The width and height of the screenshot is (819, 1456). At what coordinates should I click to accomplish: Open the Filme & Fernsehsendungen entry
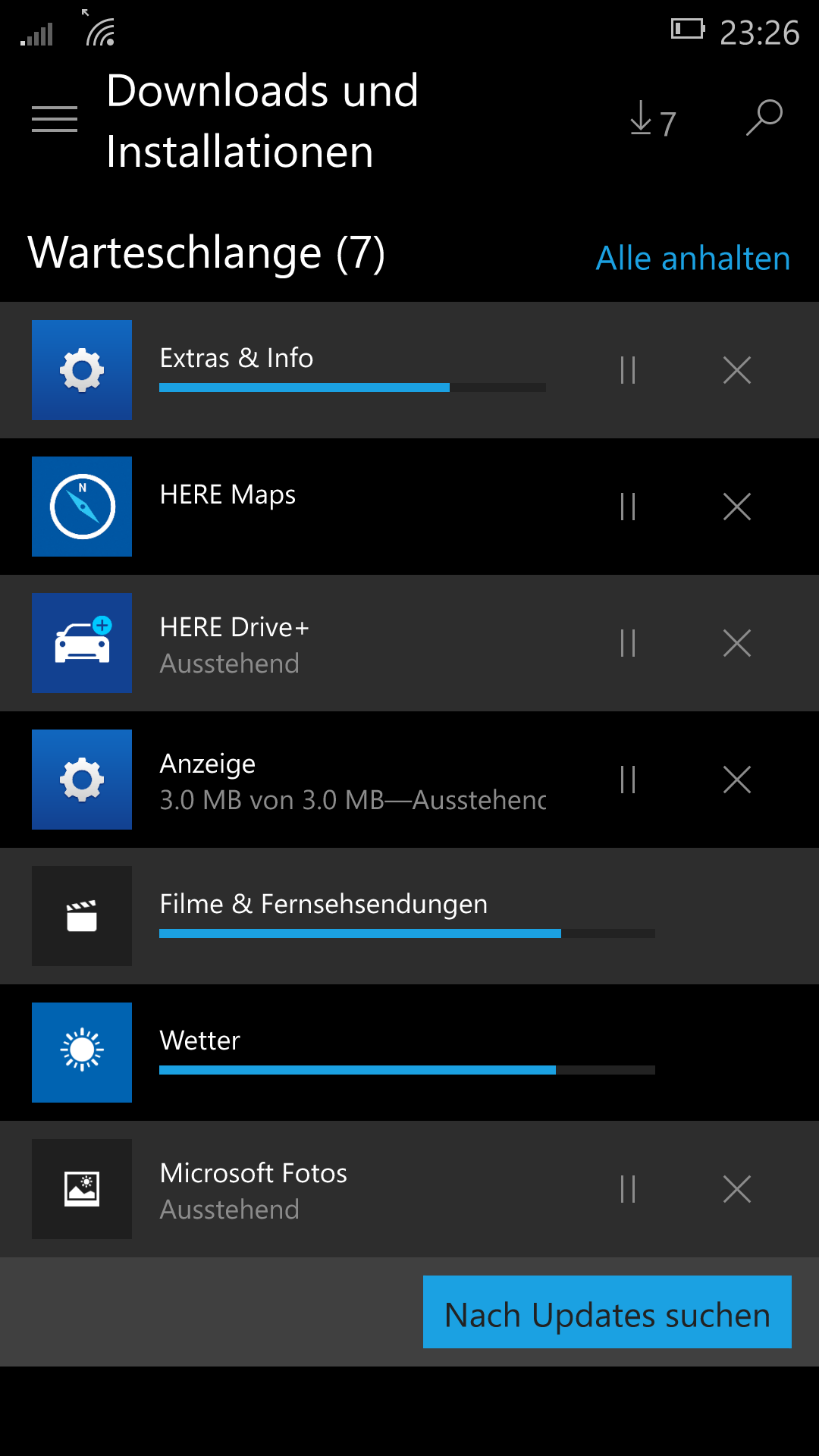(409, 916)
